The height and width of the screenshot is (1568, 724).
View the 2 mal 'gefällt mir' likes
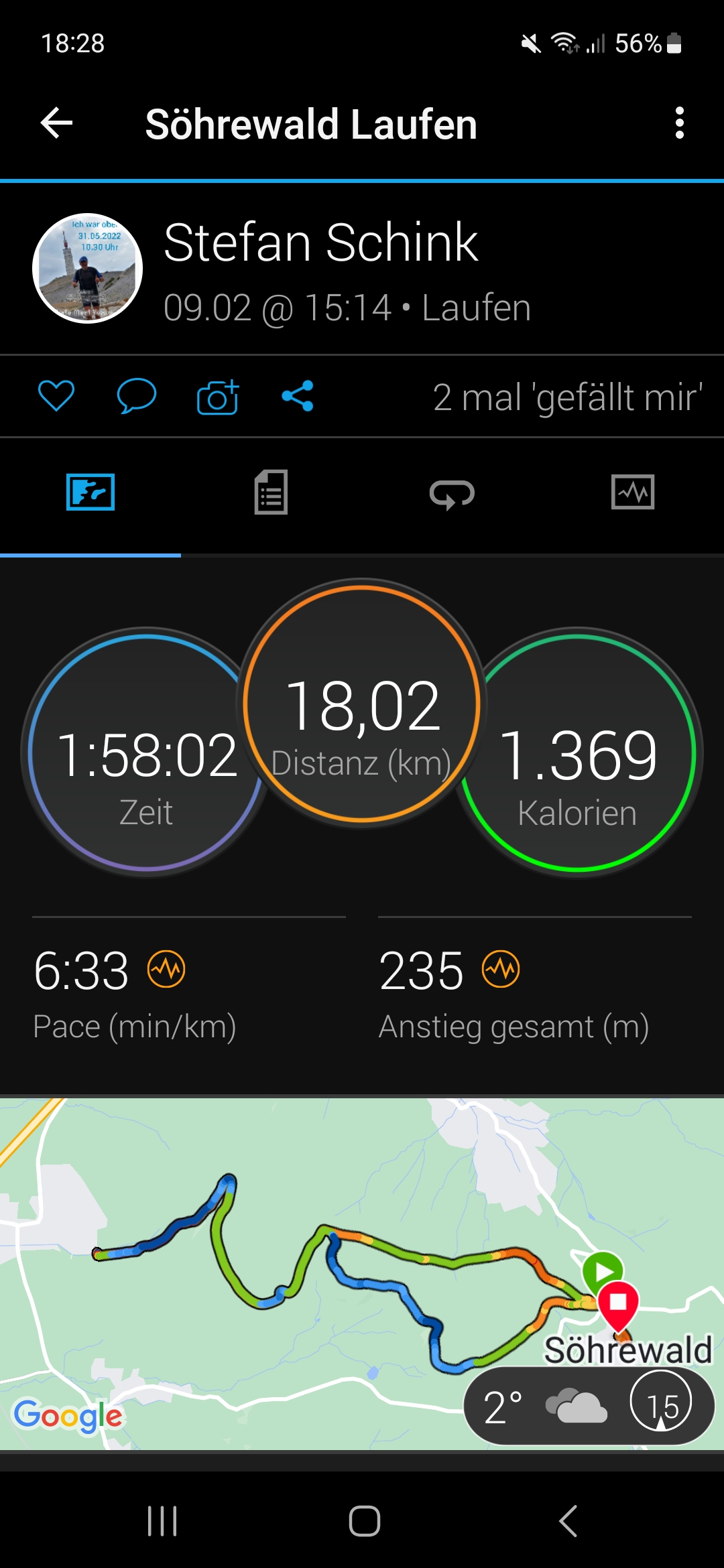point(567,397)
